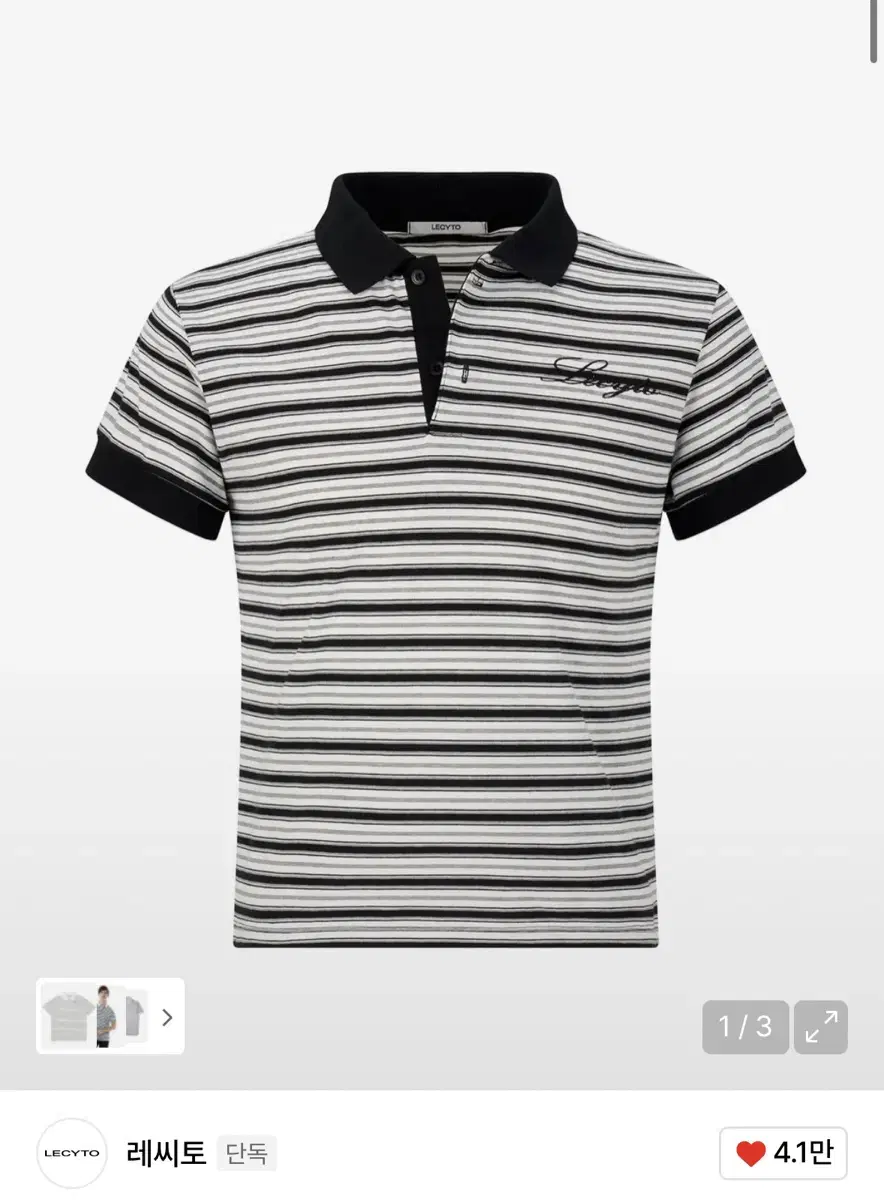Select the first folded-shirt thumbnail
This screenshot has width=884, height=1200.
(66, 1016)
